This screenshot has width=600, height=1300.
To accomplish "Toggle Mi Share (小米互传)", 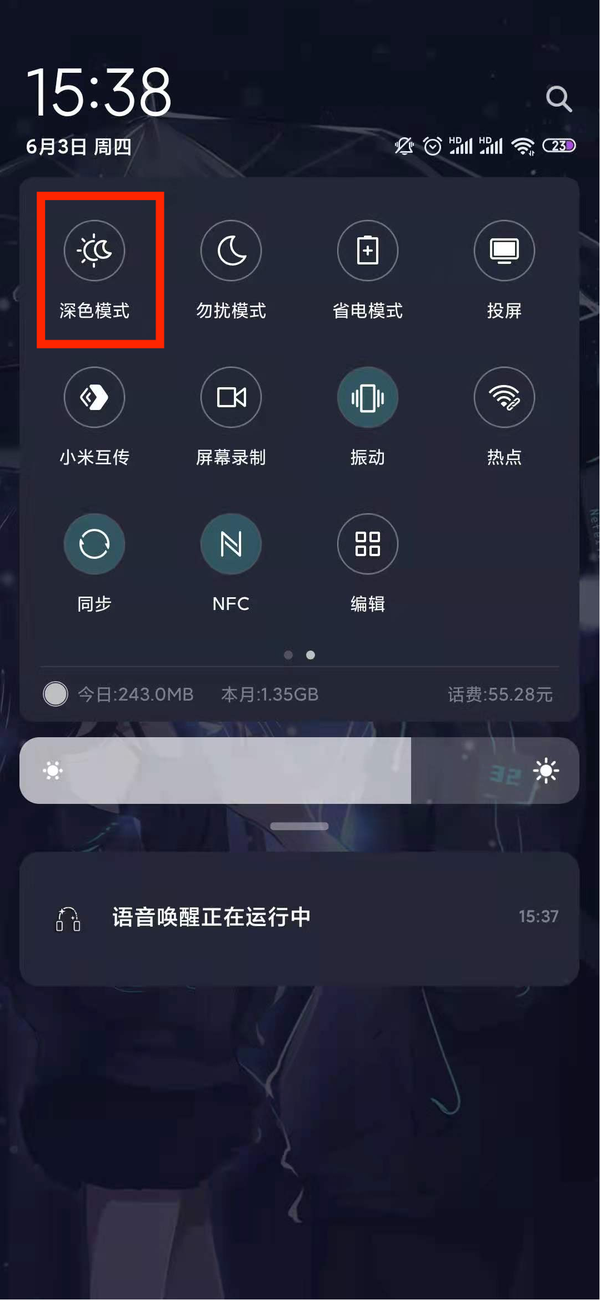I will 95,397.
